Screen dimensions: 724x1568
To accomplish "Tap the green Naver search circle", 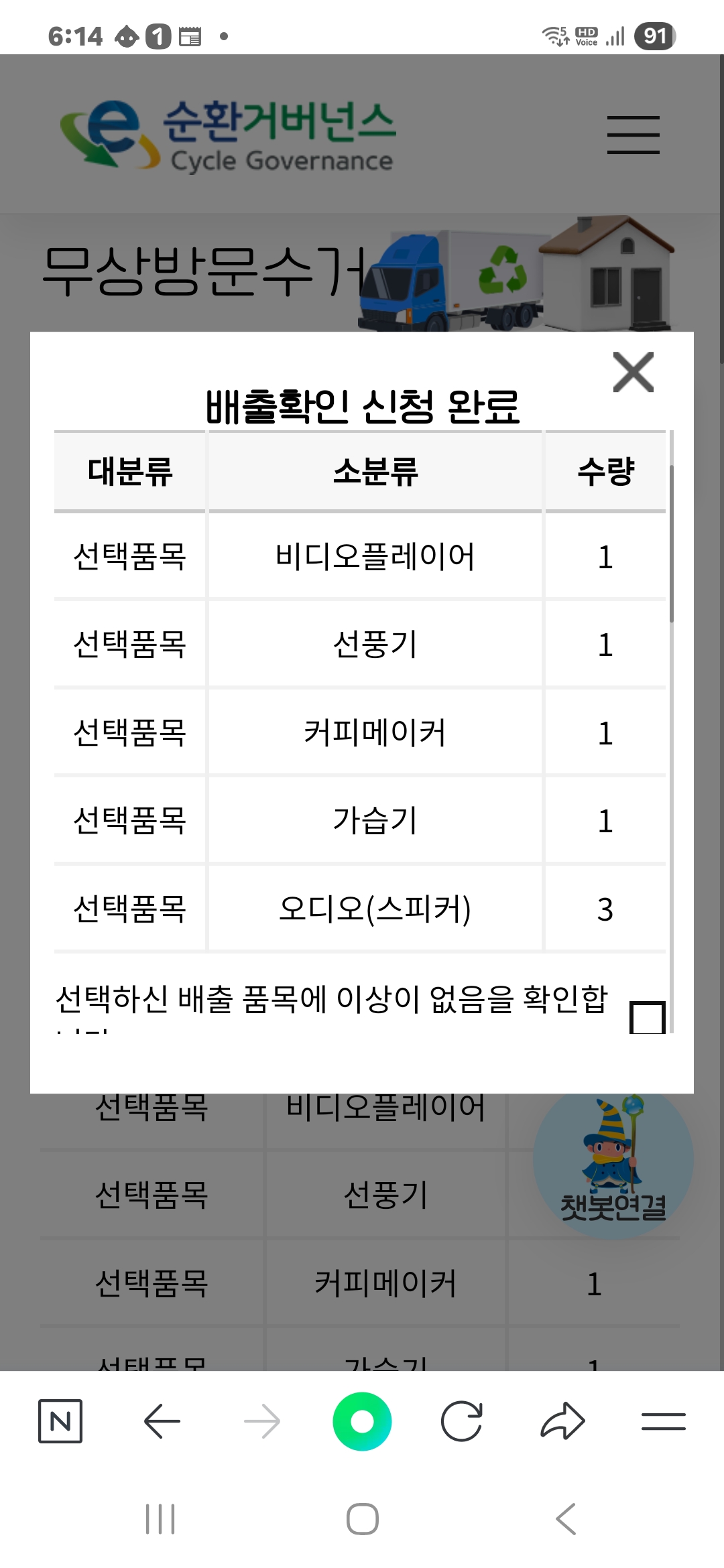I will (362, 1421).
